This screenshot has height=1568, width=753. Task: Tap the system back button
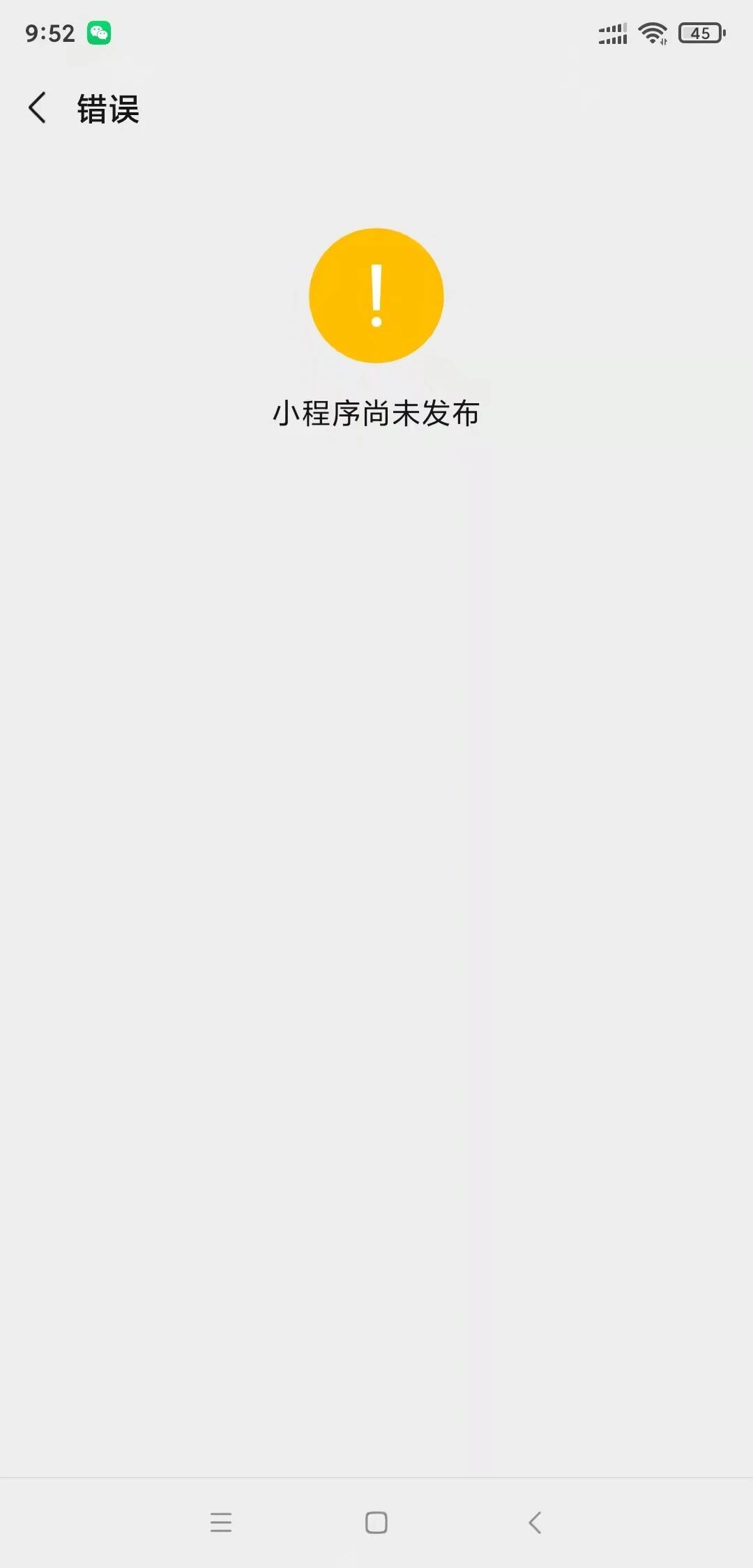[535, 1522]
